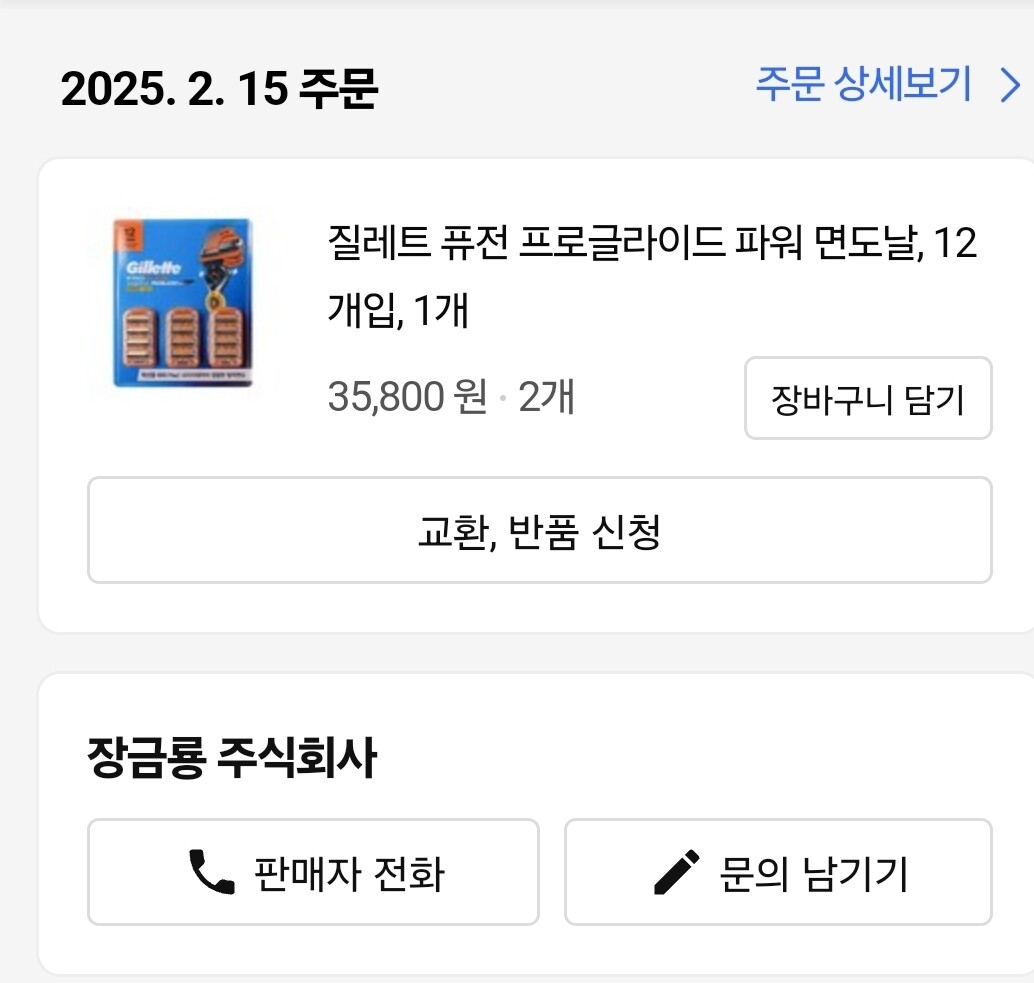Tap 장바구니 담기 button
Viewport: 1034px width, 983px height.
[x=867, y=399]
